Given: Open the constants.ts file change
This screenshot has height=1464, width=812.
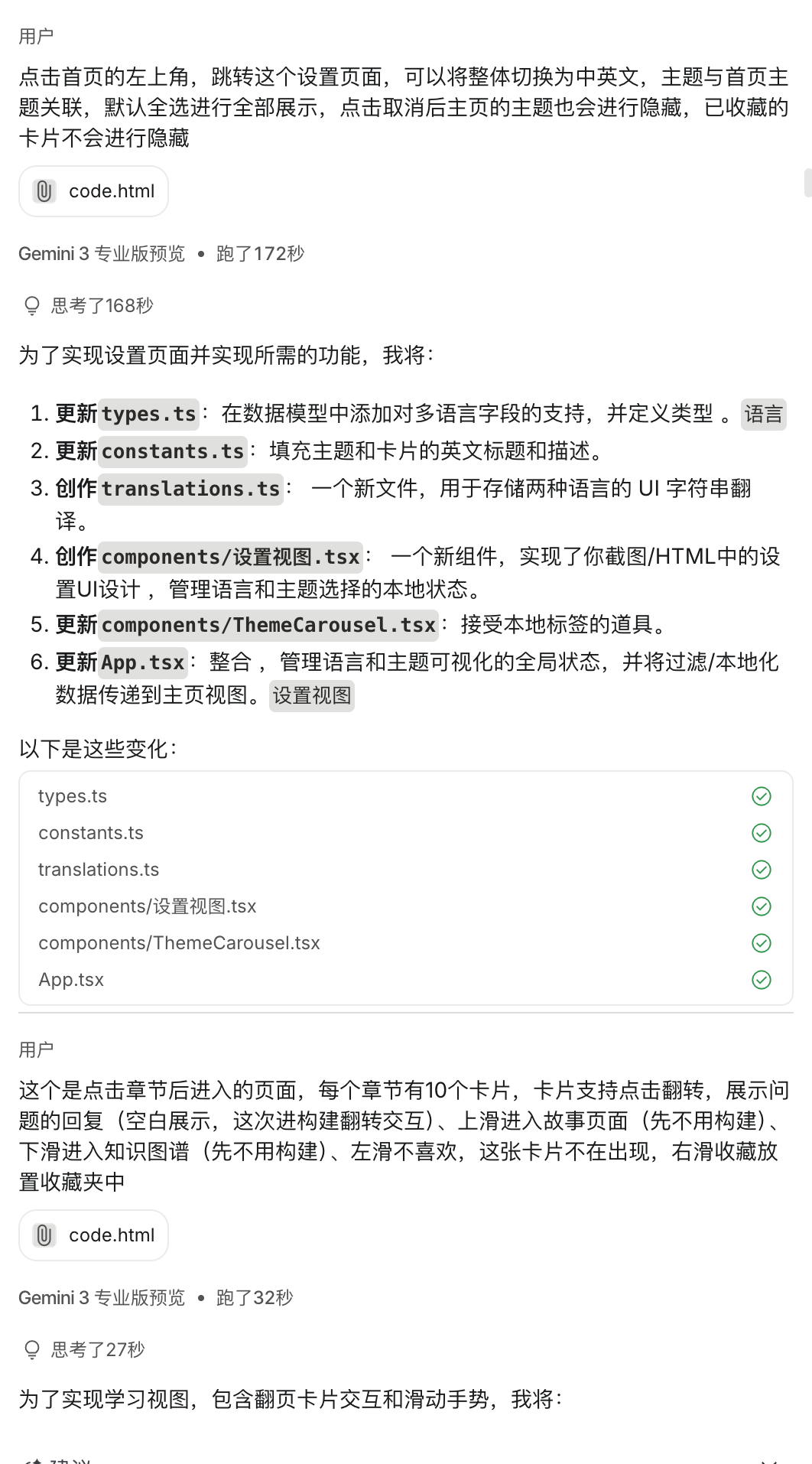Looking at the screenshot, I should (91, 833).
